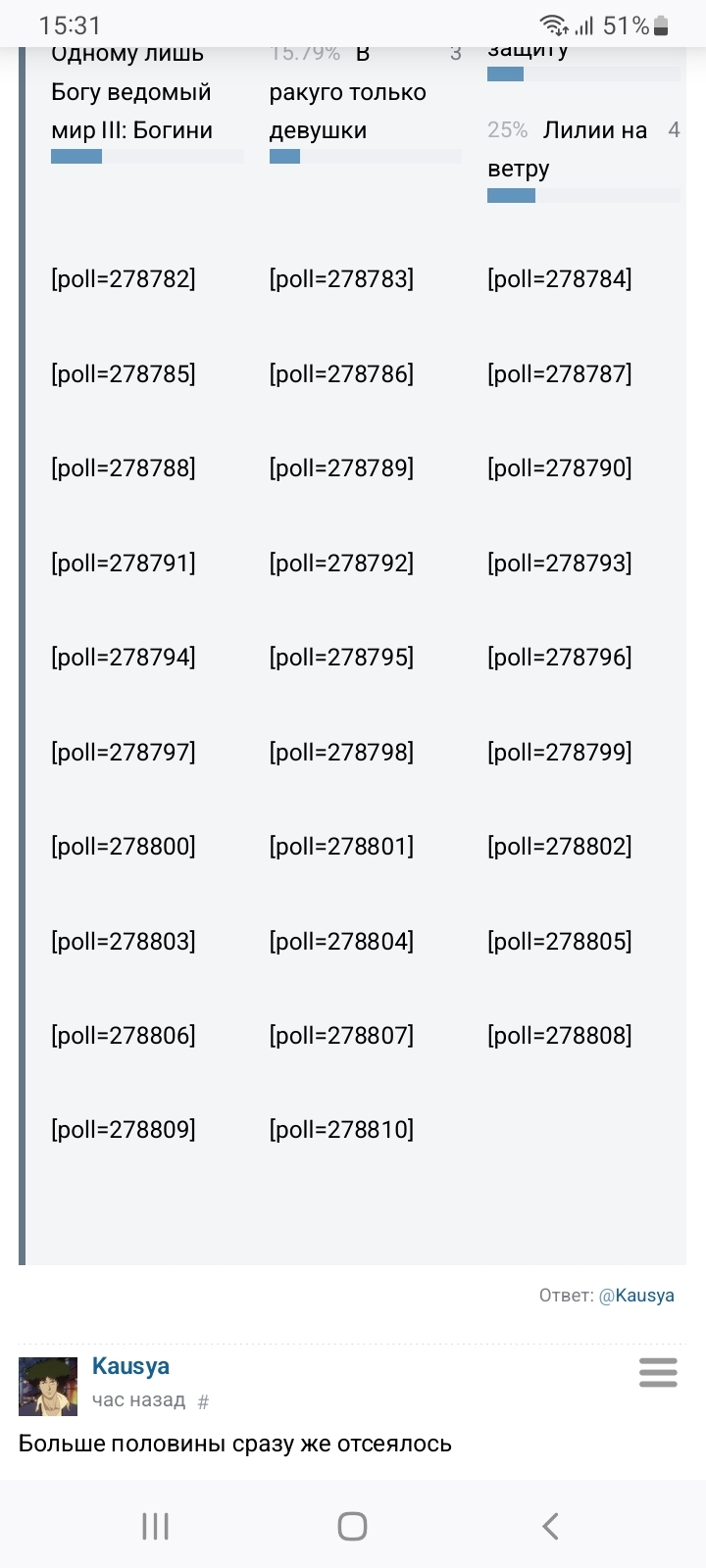View Kausya's avatar profile picture
This screenshot has height=1568, width=706.
(x=48, y=1386)
